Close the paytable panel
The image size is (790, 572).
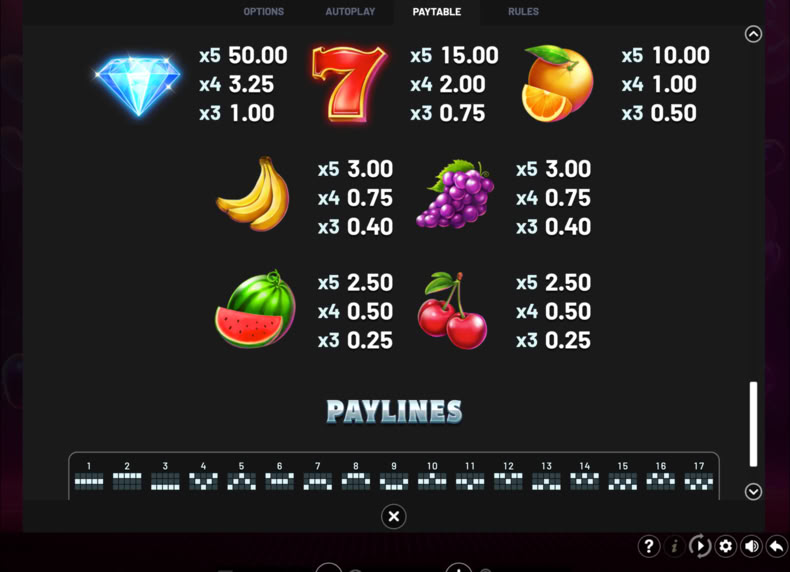(x=394, y=516)
